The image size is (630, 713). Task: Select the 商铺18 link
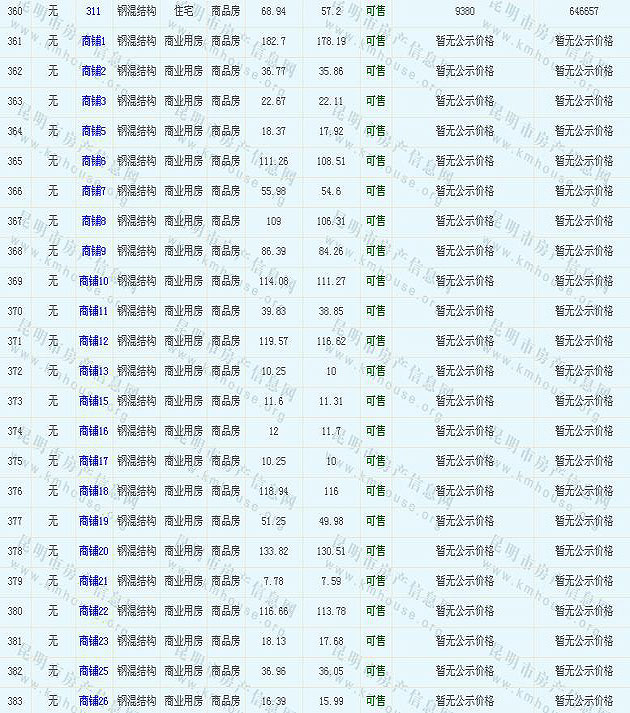[x=93, y=492]
